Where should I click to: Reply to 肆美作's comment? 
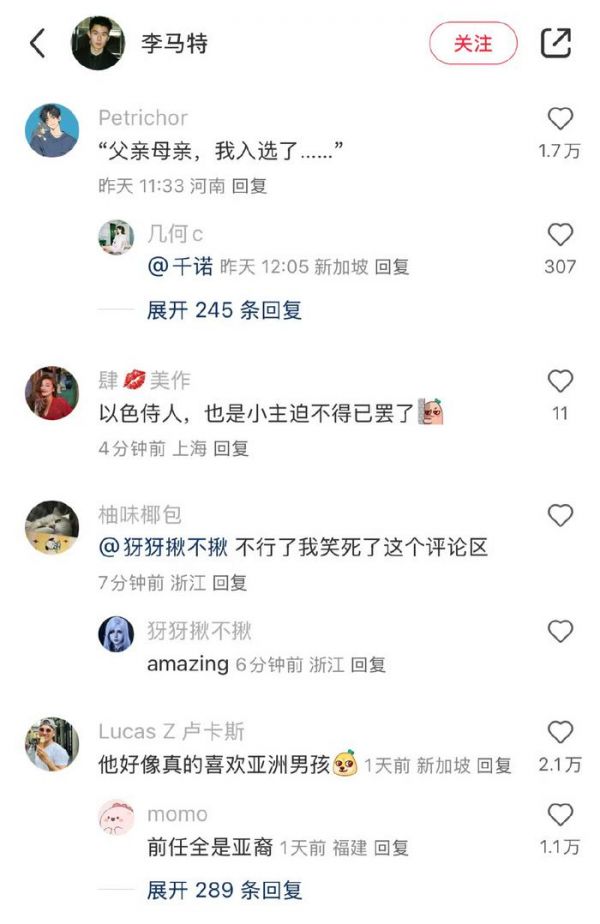(231, 448)
